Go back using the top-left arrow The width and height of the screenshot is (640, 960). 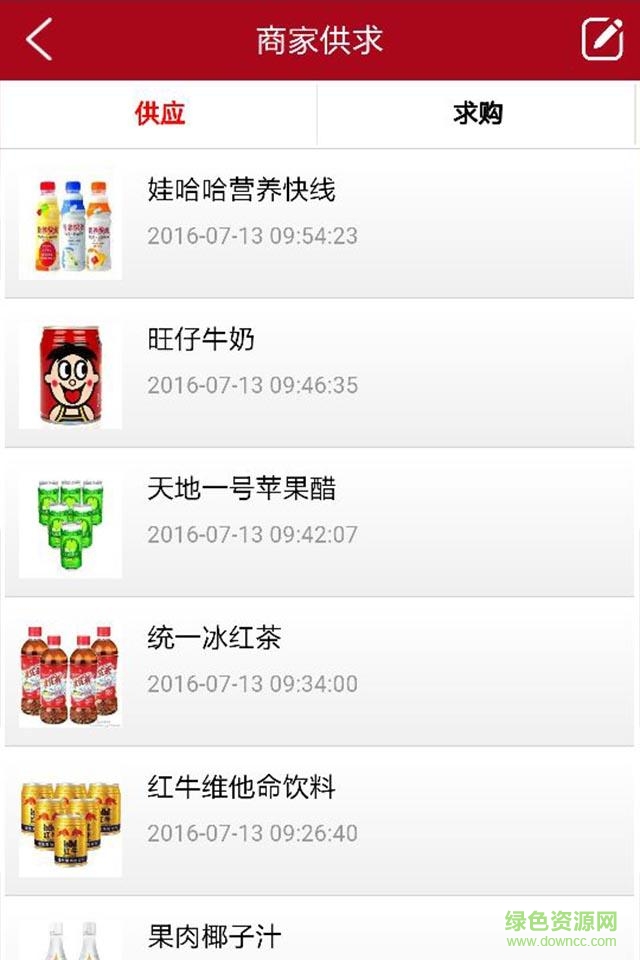pyautogui.click(x=39, y=40)
